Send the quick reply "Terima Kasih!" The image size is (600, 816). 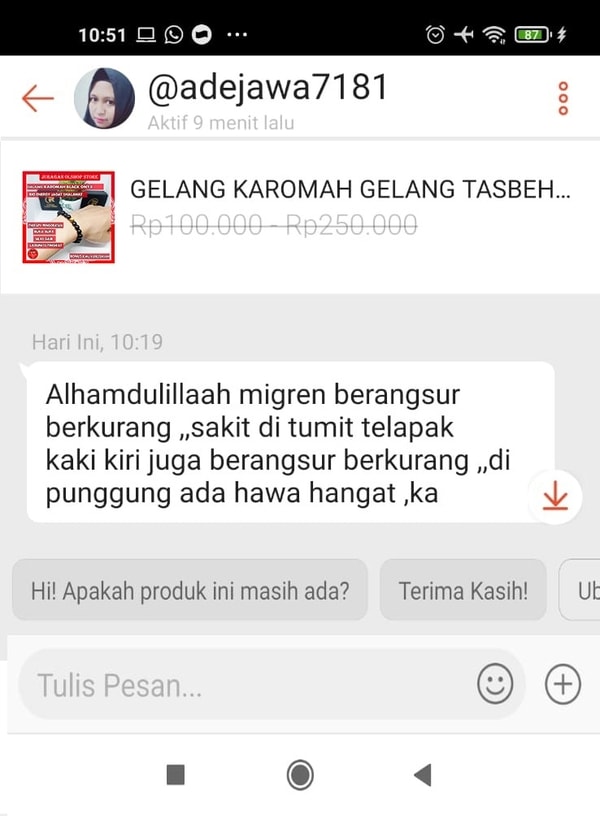463,590
